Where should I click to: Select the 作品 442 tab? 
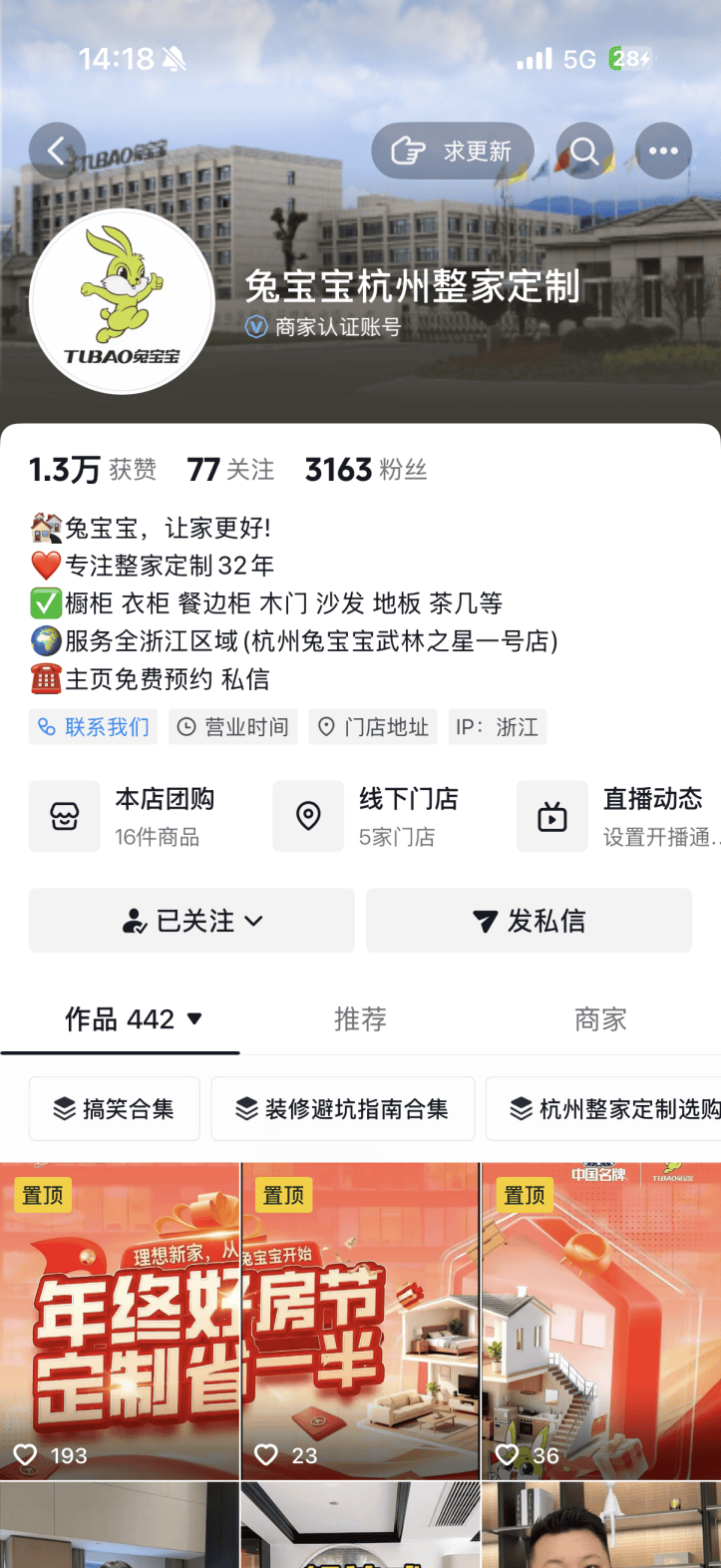point(122,1019)
